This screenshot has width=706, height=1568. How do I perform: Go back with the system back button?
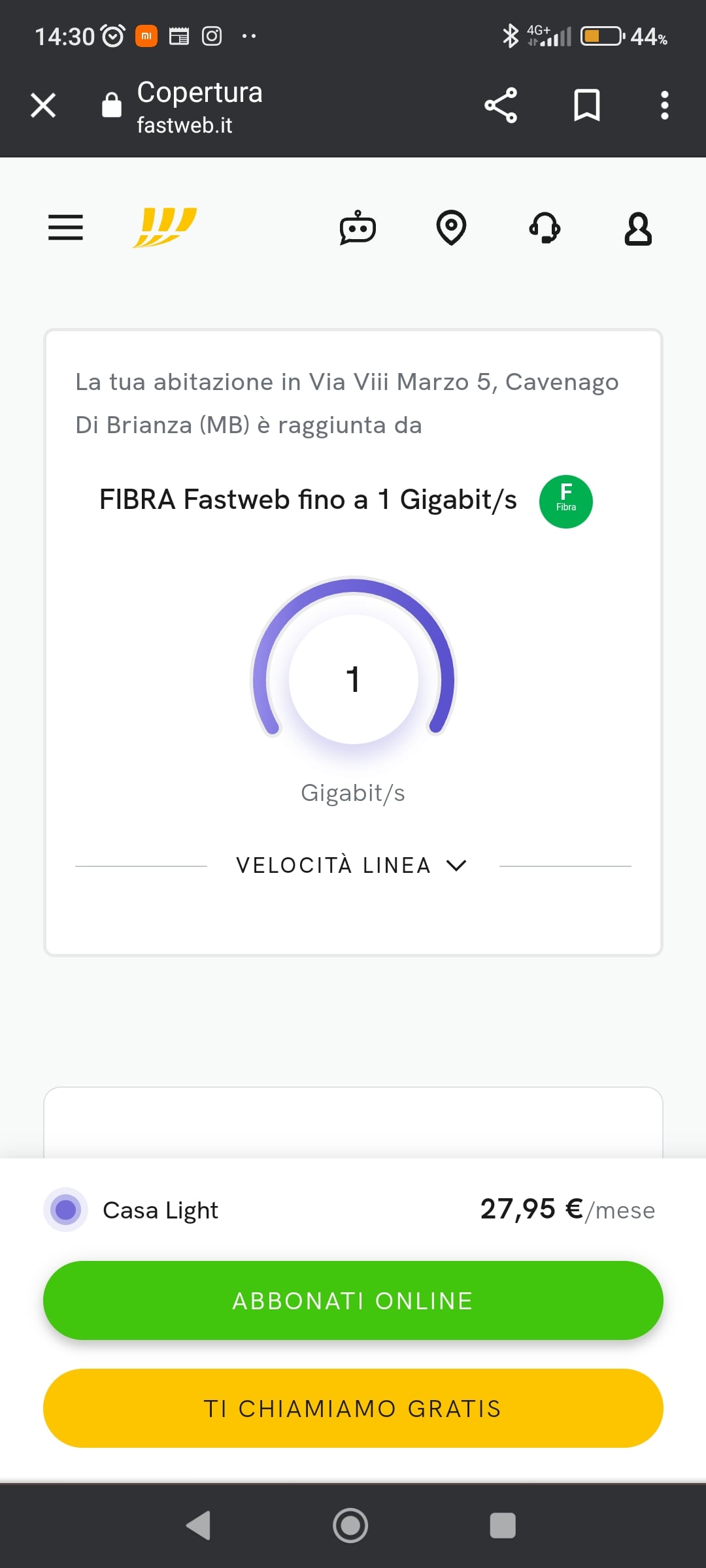tap(199, 1526)
